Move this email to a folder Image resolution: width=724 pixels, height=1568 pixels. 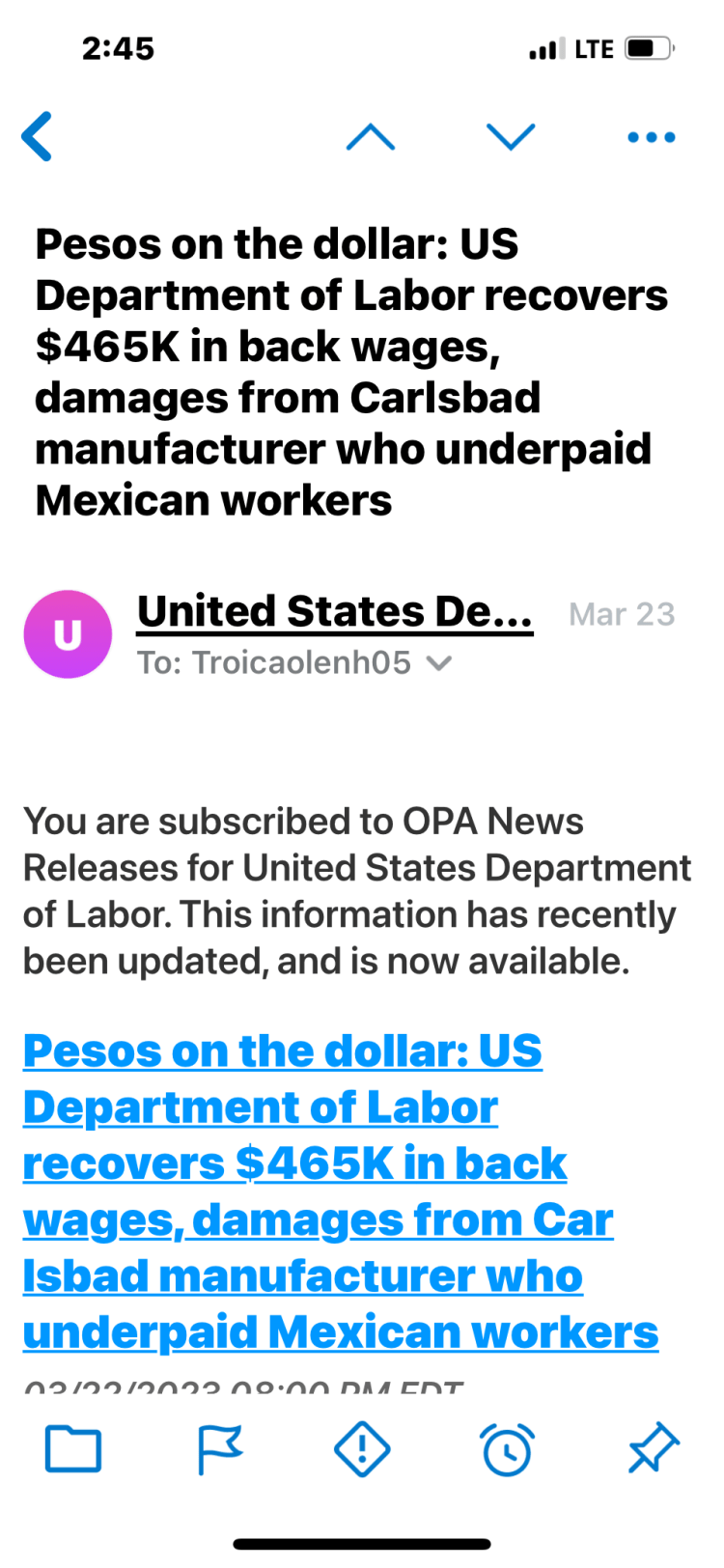click(x=73, y=1448)
